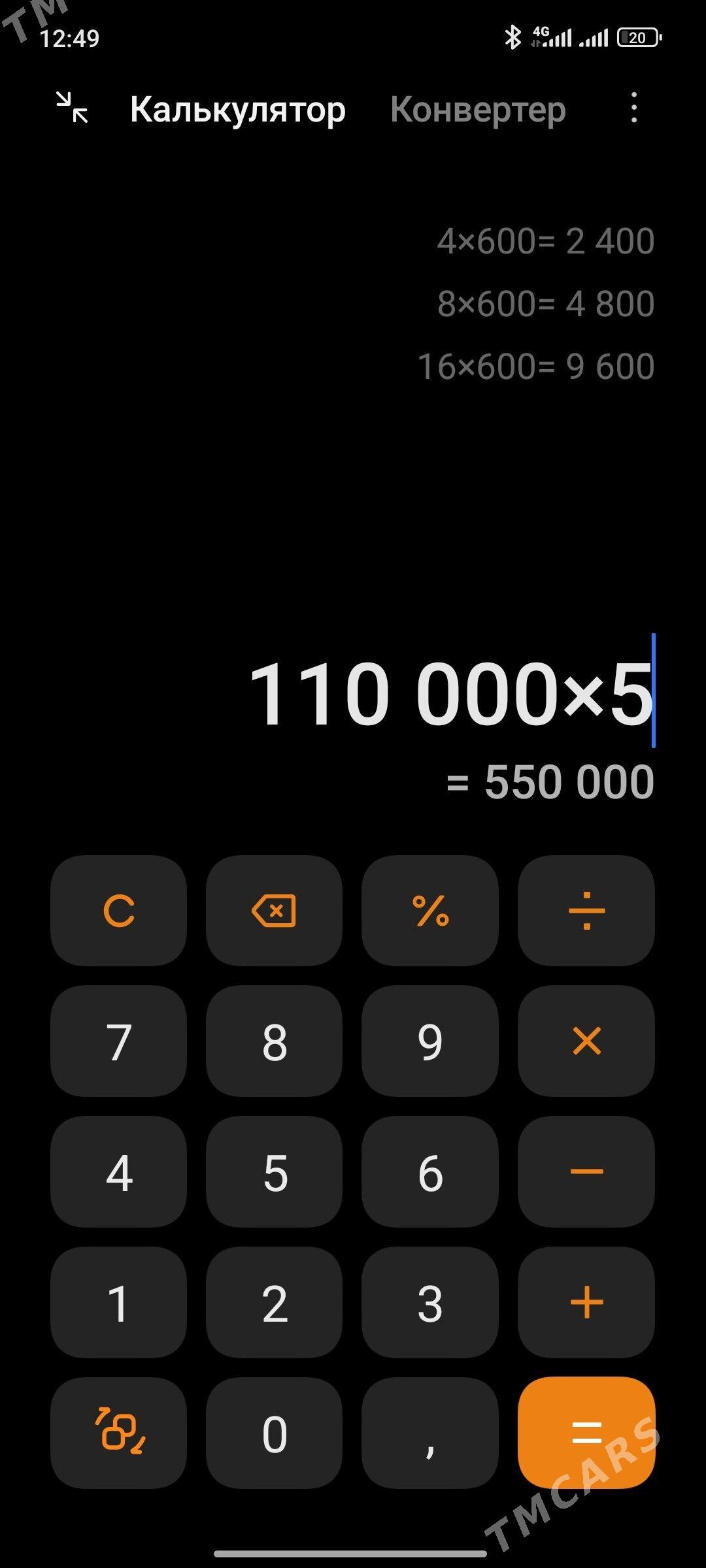The width and height of the screenshot is (706, 1568).
Task: Enter the digit 9
Action: (x=430, y=1041)
